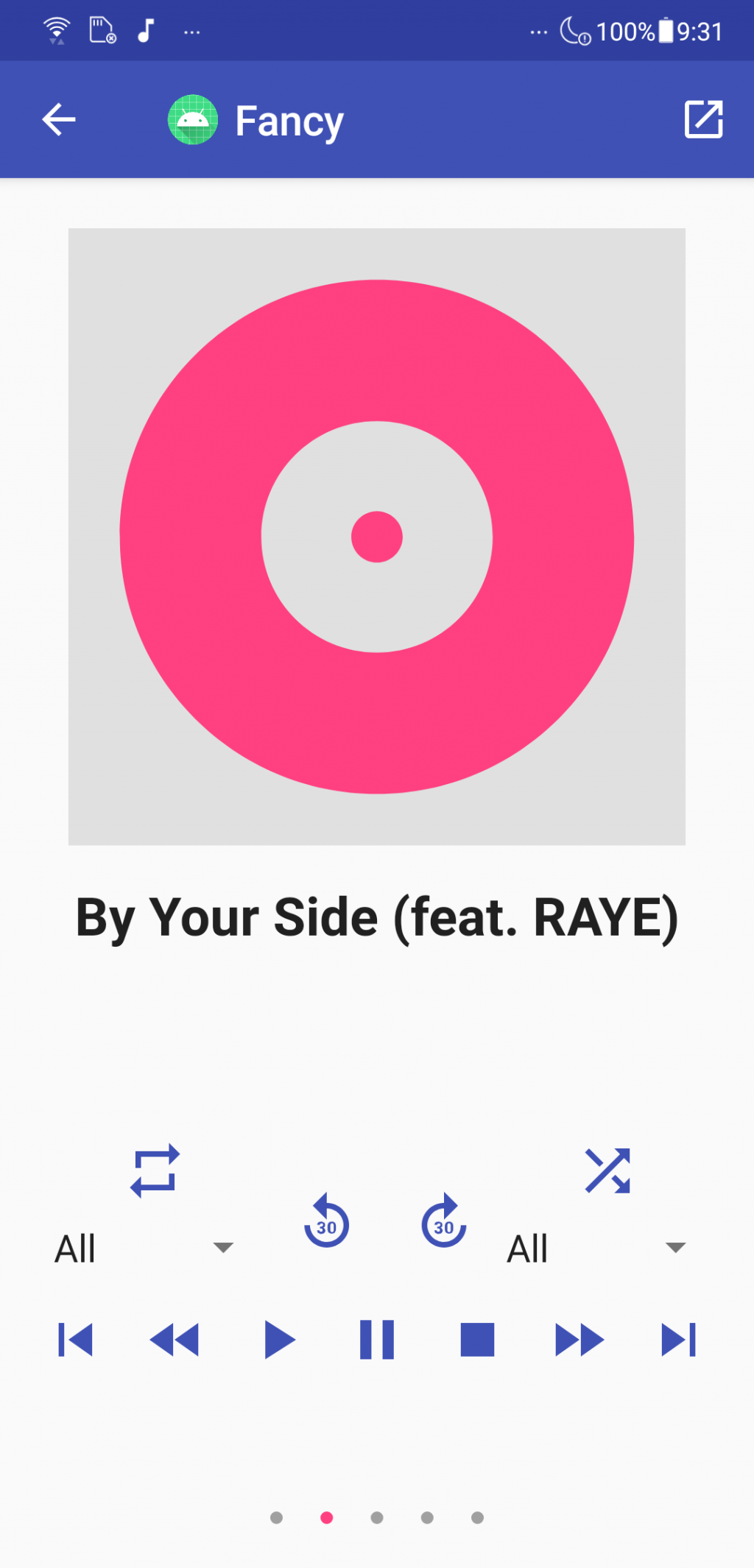
Task: Go back using the top arrow
Action: [59, 120]
